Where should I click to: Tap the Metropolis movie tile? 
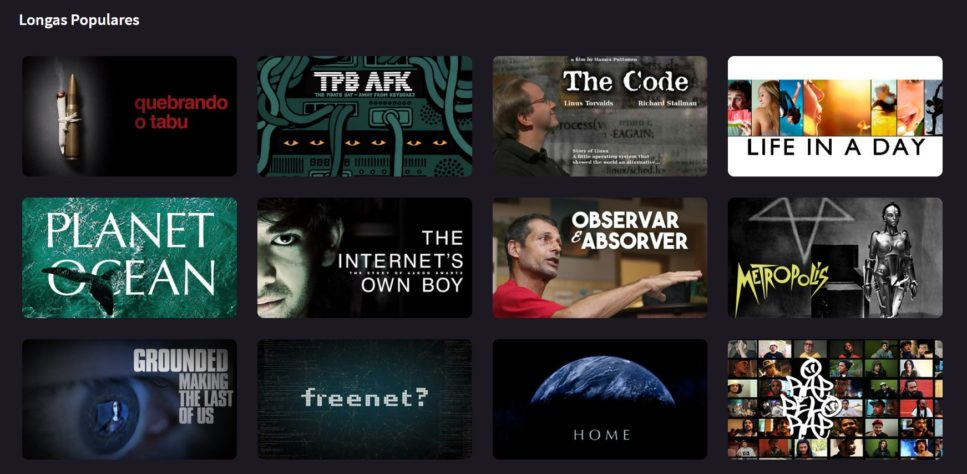pos(834,257)
